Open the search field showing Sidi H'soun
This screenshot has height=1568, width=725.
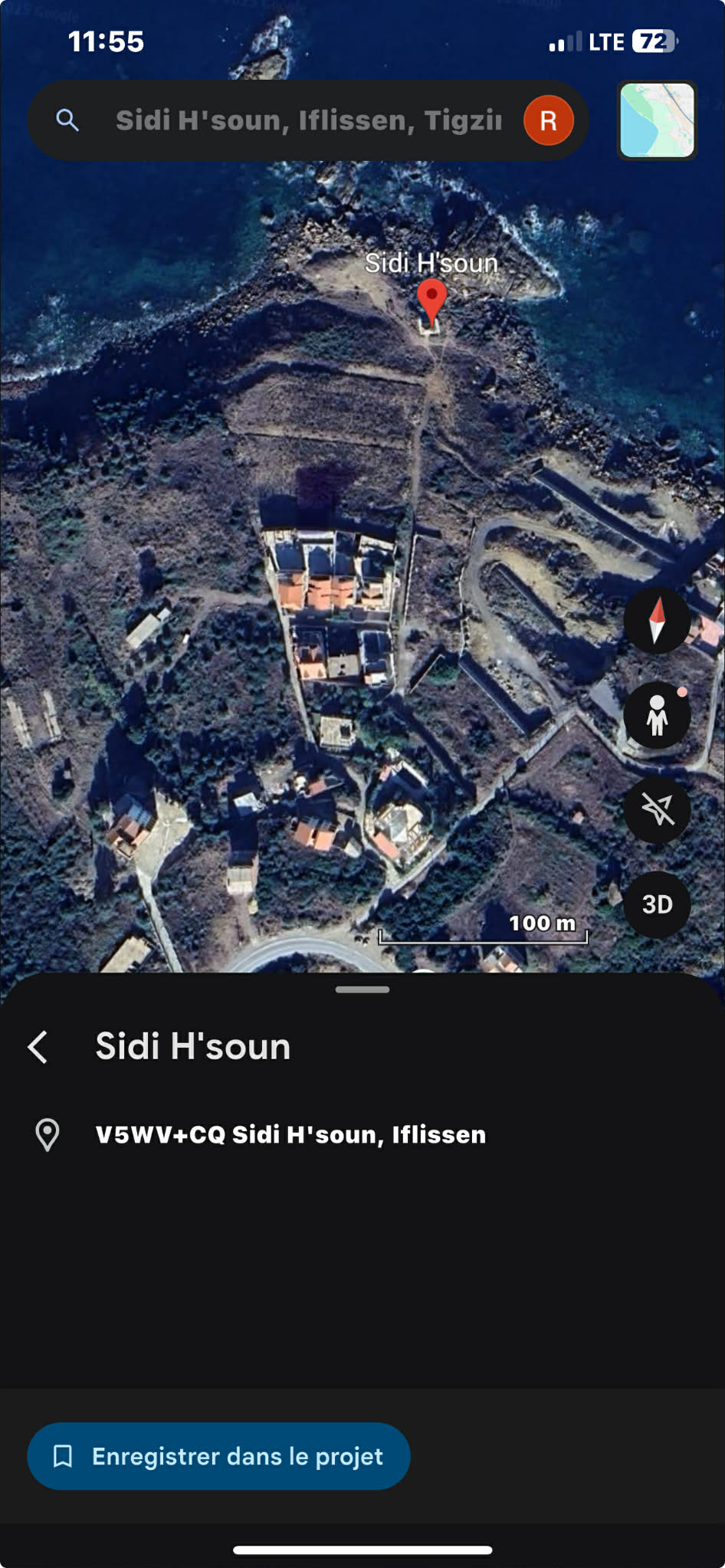coord(307,120)
